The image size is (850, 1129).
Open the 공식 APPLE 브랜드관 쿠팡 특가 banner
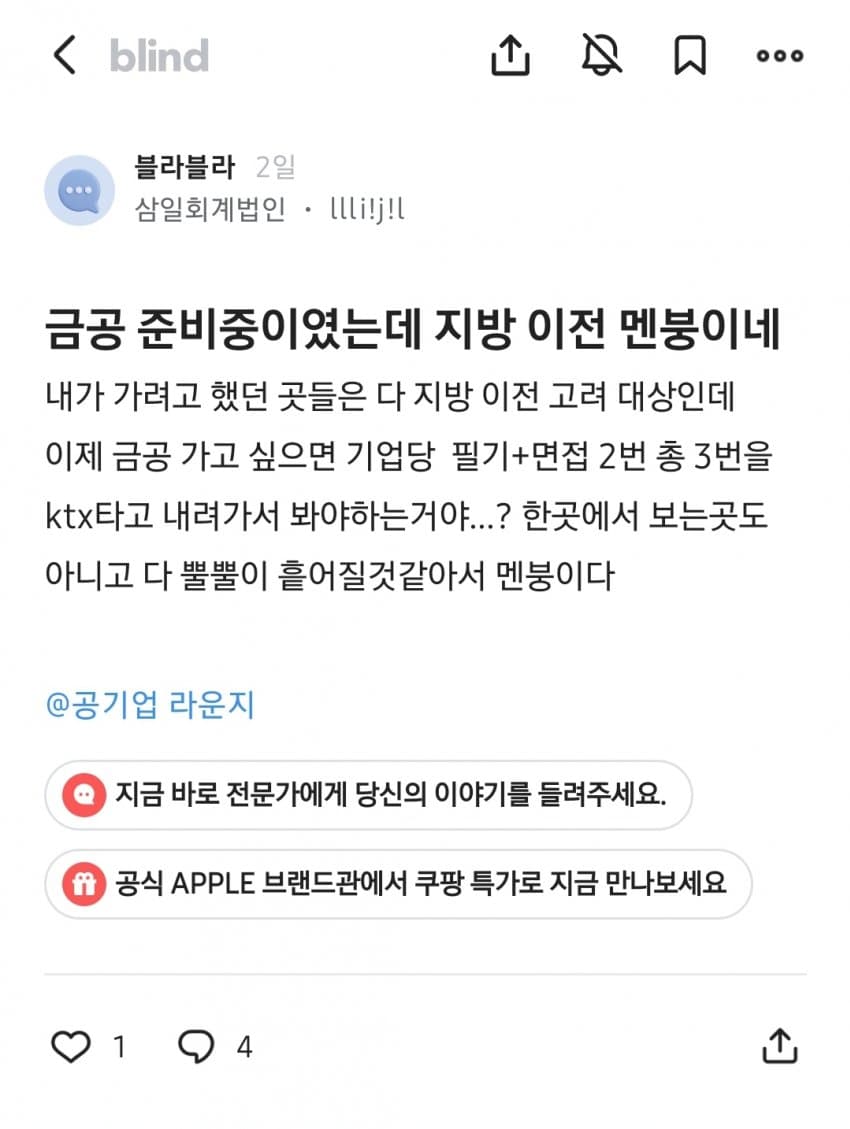coord(398,883)
